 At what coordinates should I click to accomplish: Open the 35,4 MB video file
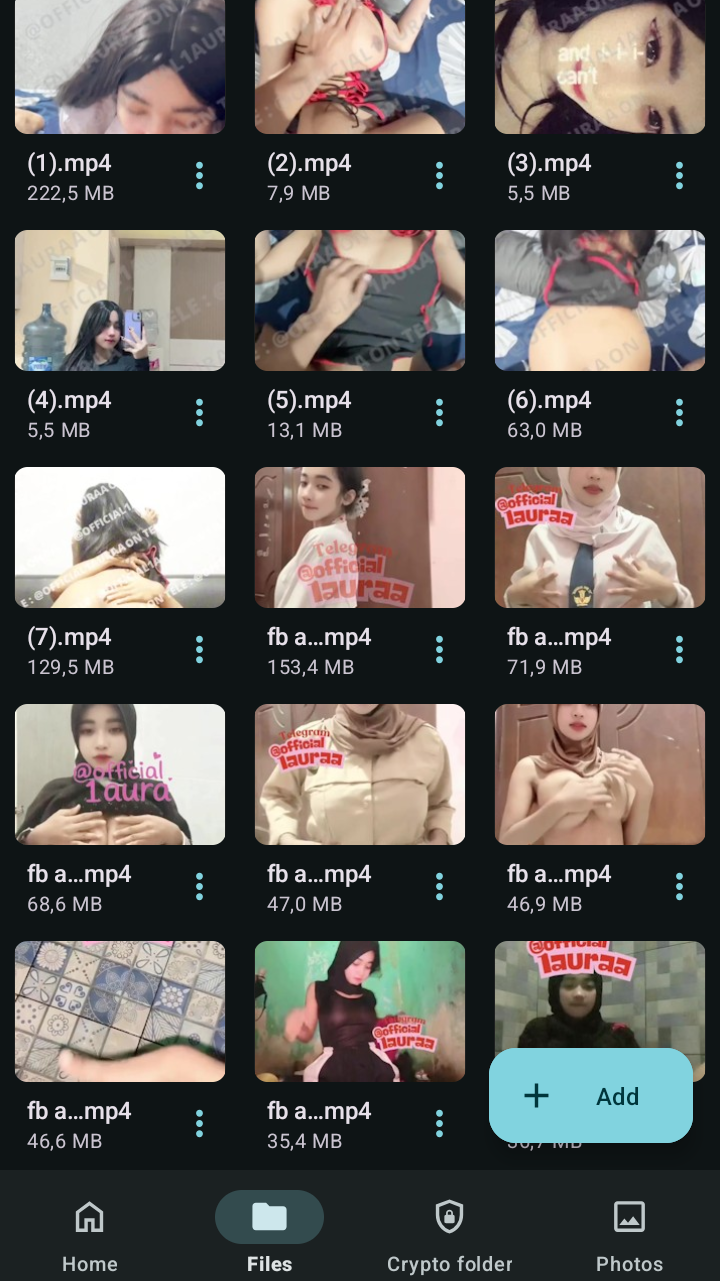point(359,1011)
